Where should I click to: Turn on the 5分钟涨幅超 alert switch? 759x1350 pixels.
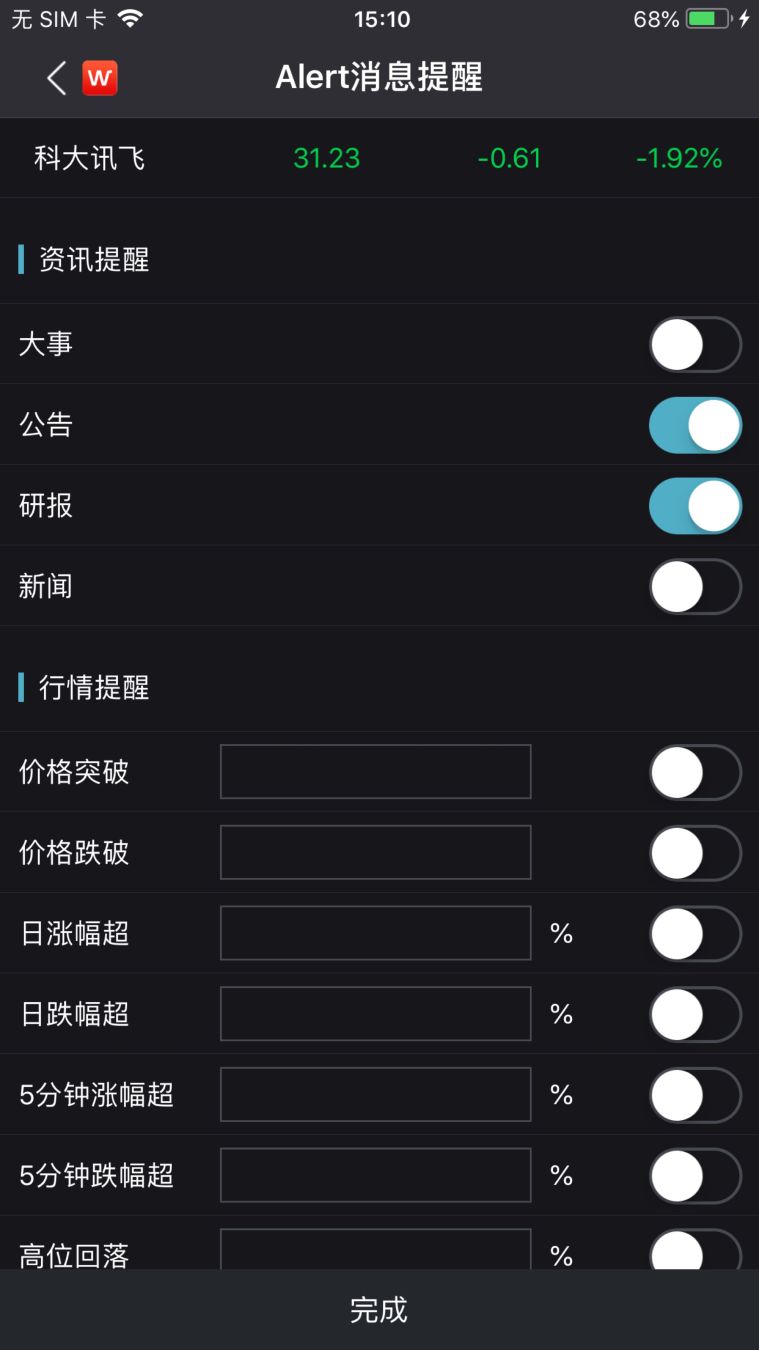pos(695,1095)
